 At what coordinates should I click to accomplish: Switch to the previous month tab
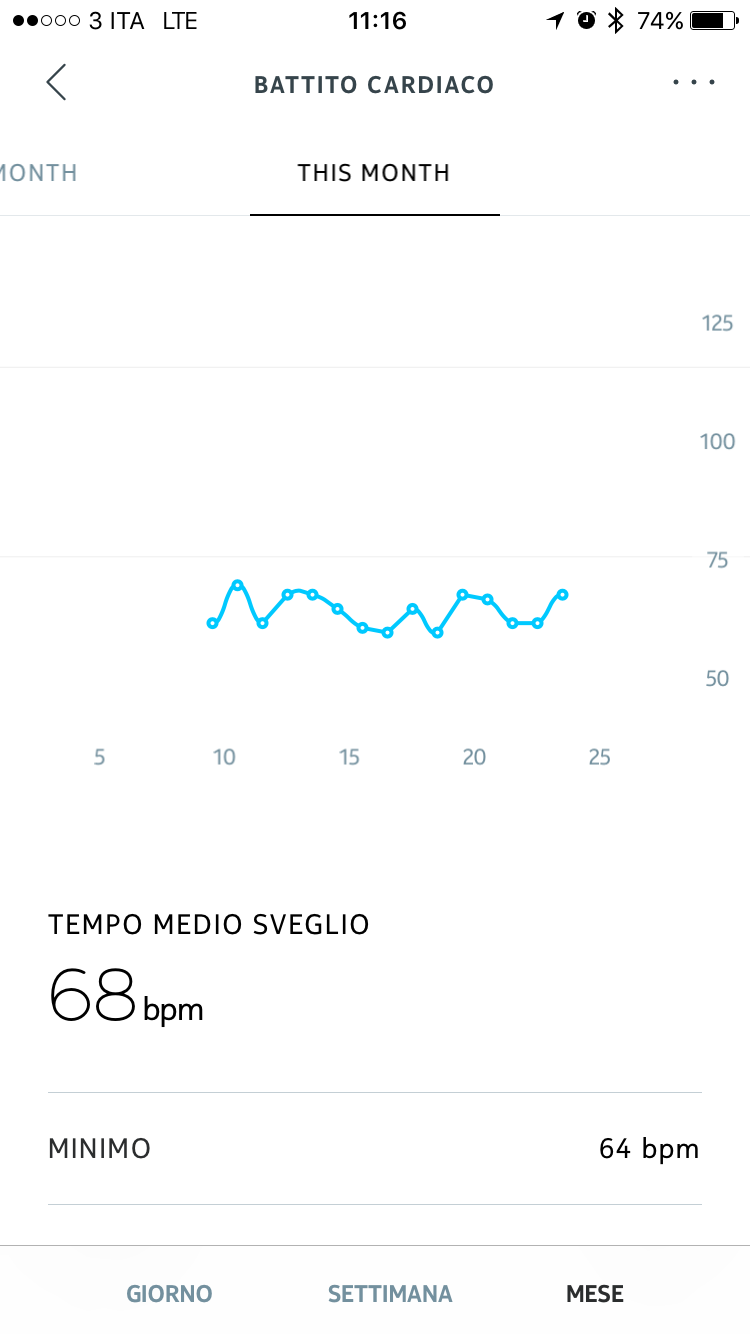[x=40, y=173]
